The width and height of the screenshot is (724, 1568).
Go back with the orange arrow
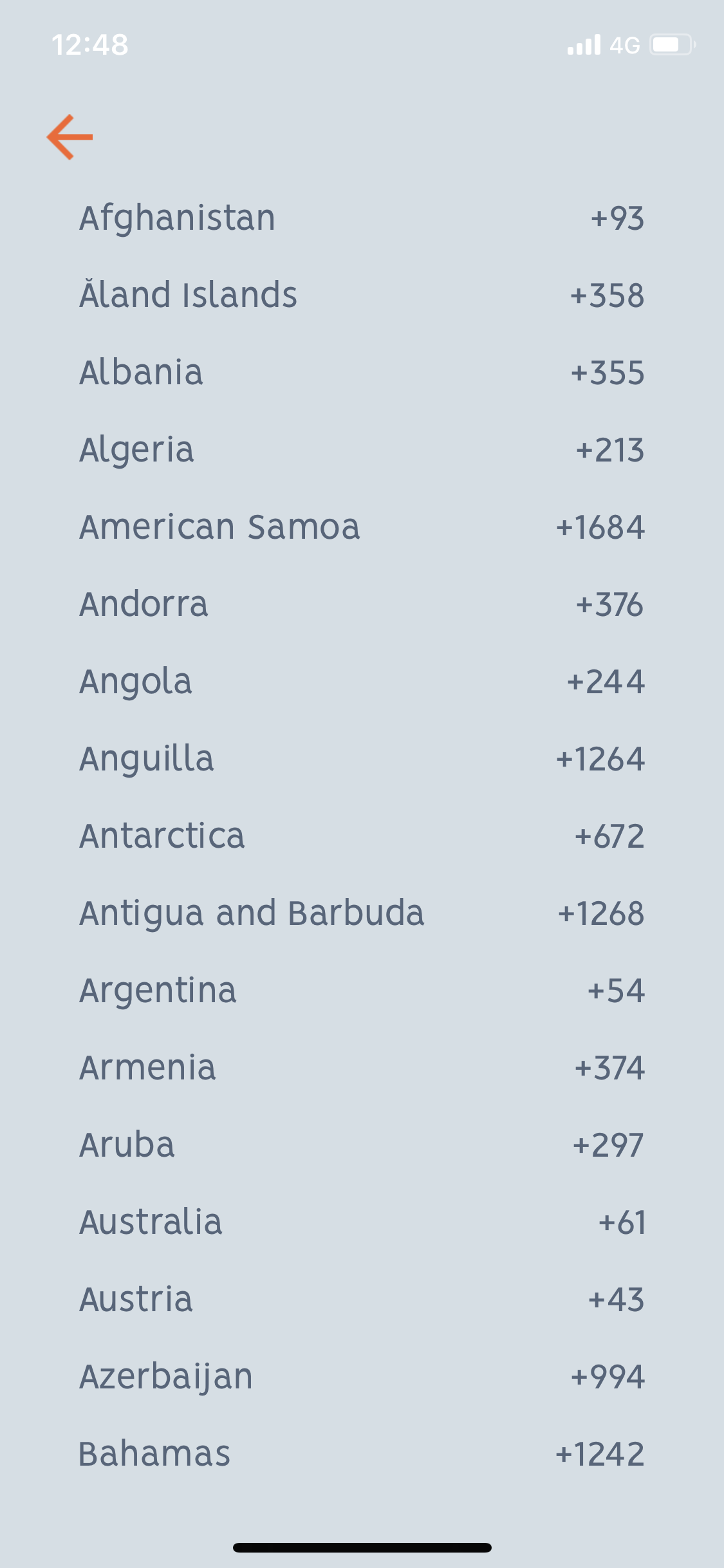pos(70,137)
